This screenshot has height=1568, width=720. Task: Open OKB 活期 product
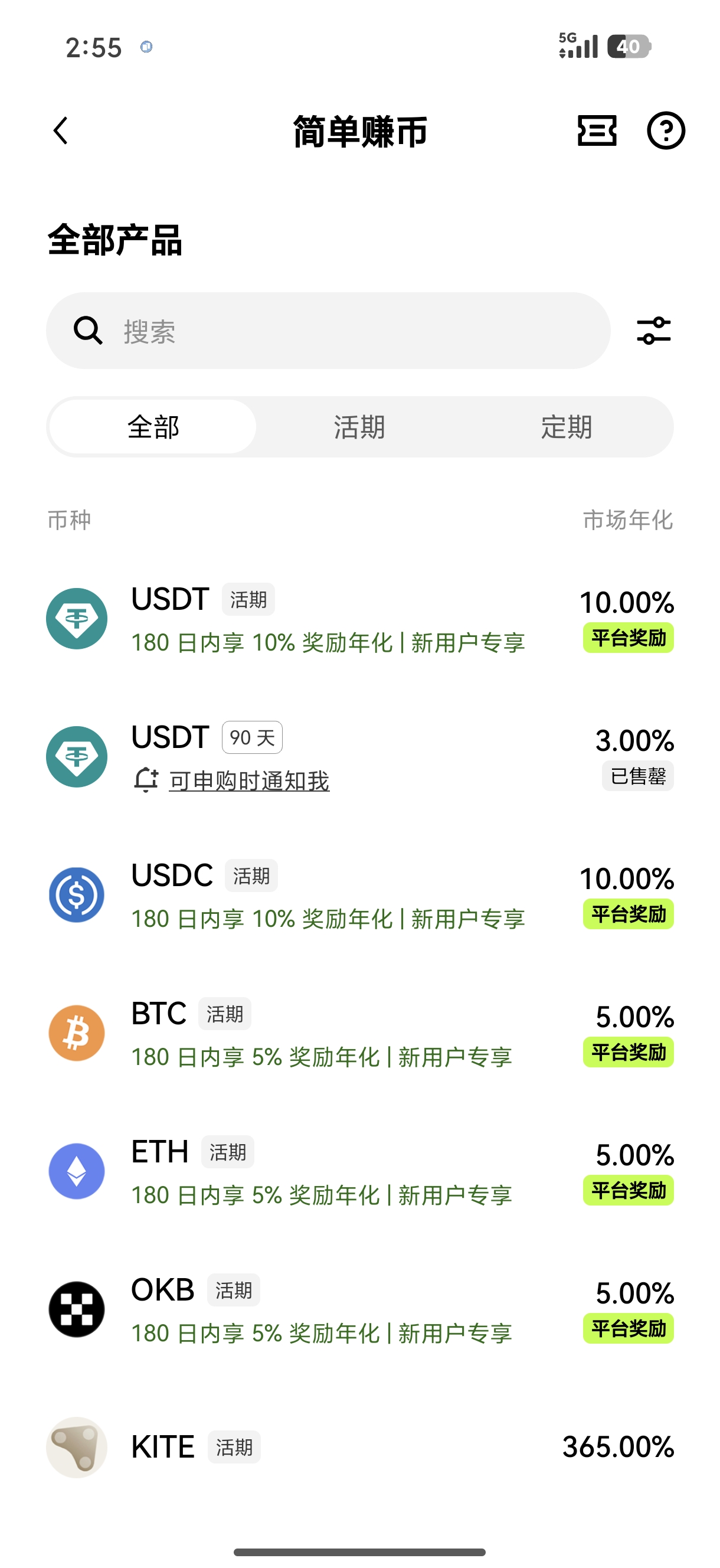coord(359,1309)
